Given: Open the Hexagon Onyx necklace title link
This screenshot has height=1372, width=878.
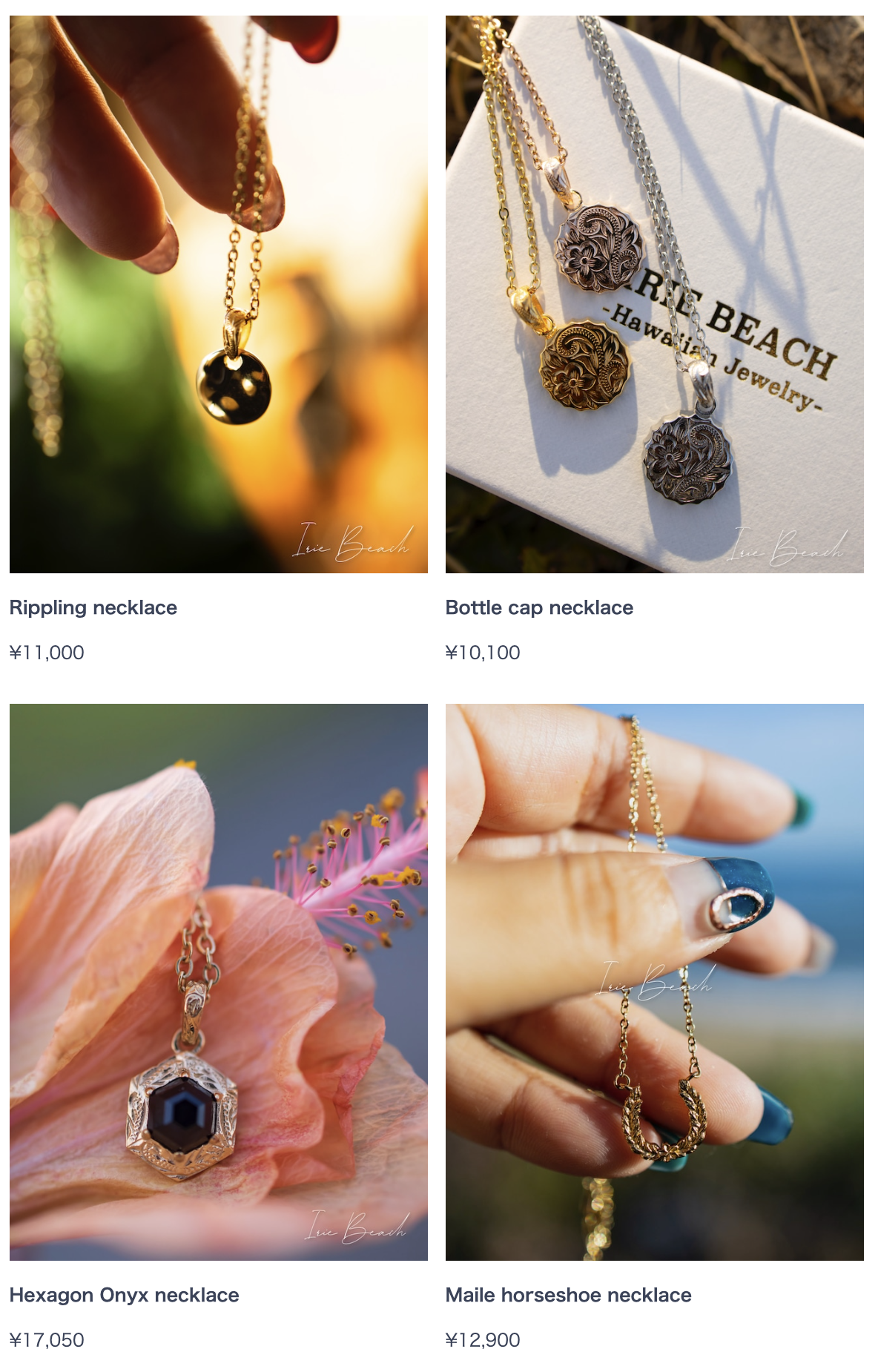Looking at the screenshot, I should pyautogui.click(x=124, y=1295).
